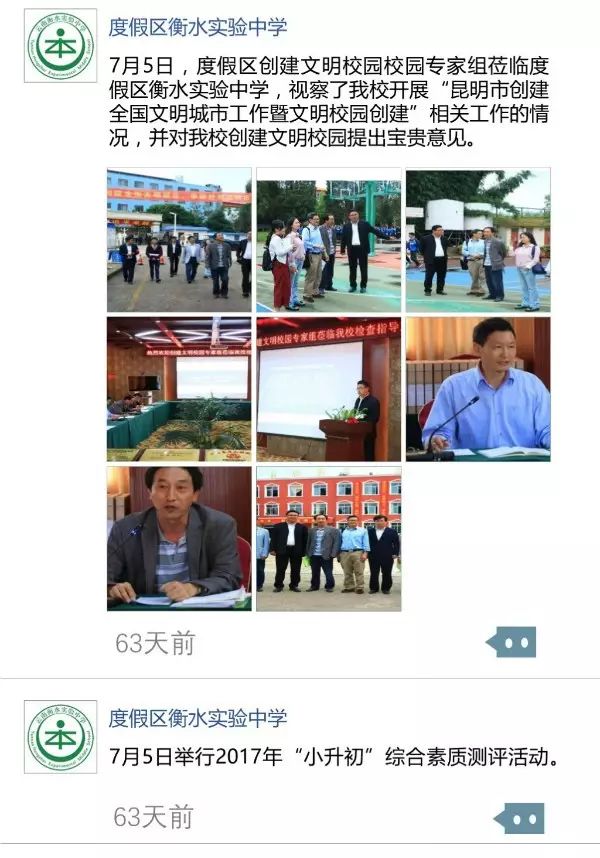Open the comment menu under the July 5 inspection post
The image size is (600, 858).
pyautogui.click(x=511, y=642)
